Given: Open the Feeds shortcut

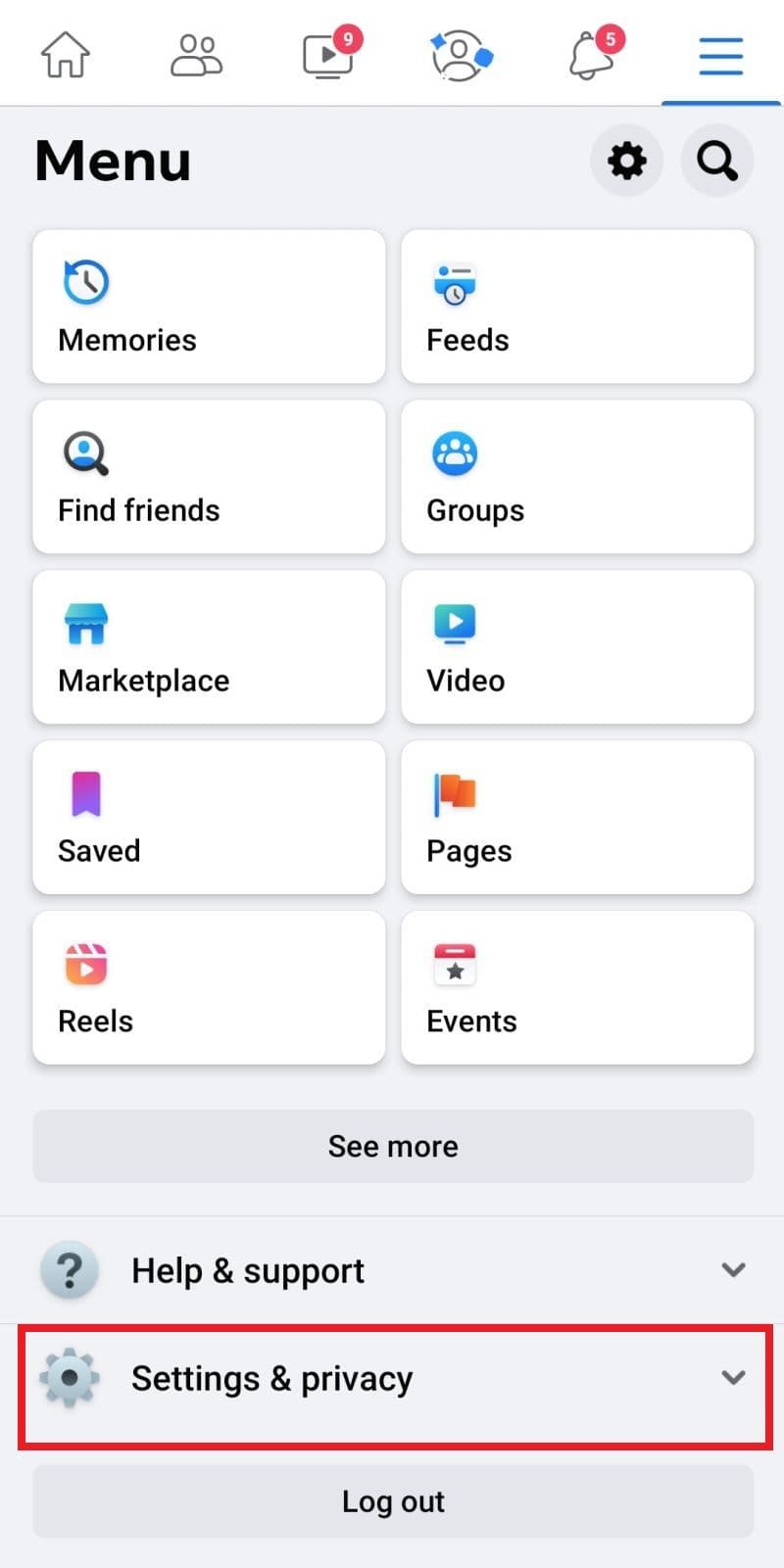Looking at the screenshot, I should pyautogui.click(x=577, y=307).
